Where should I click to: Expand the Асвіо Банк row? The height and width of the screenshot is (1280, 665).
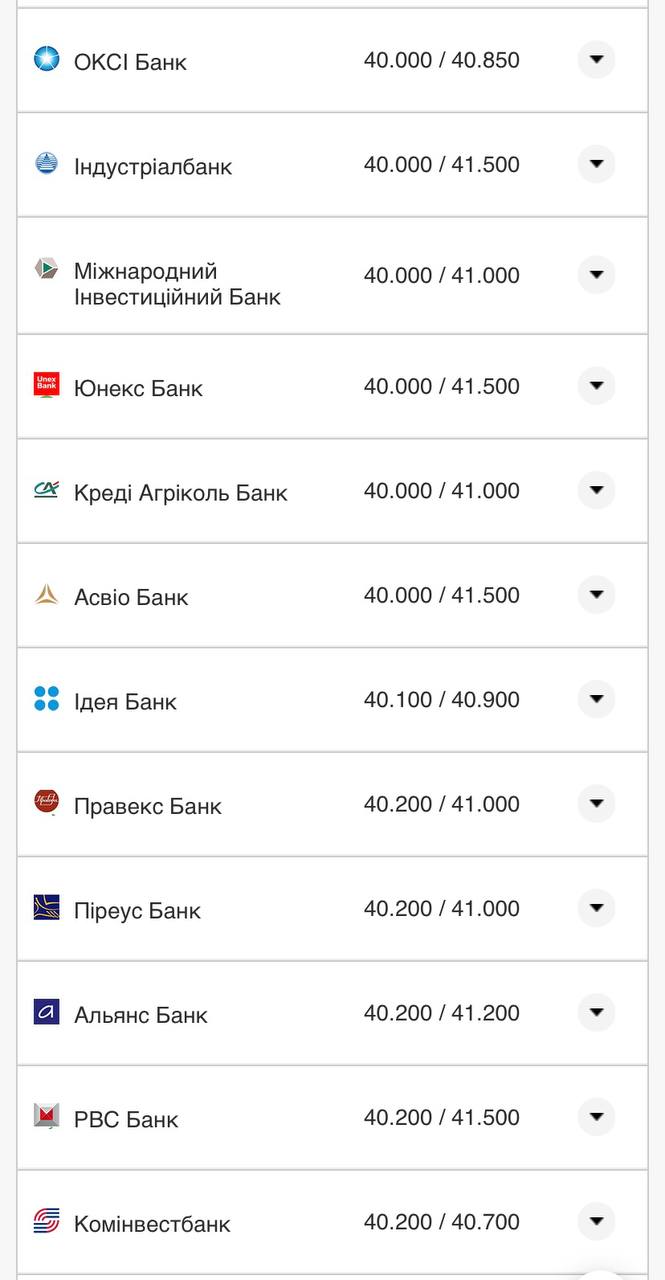596,595
